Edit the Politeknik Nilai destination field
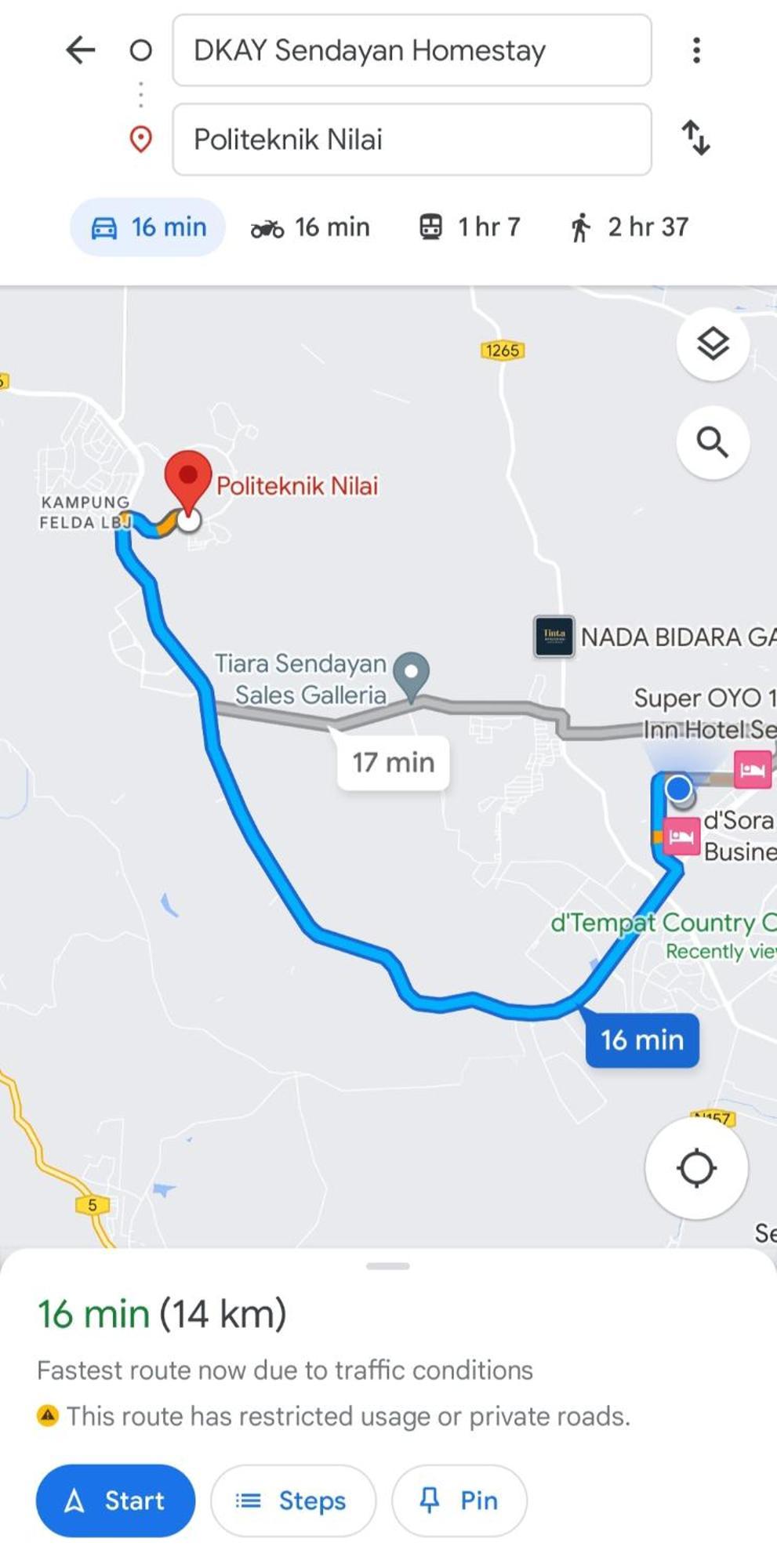The image size is (777, 1568). tap(412, 140)
